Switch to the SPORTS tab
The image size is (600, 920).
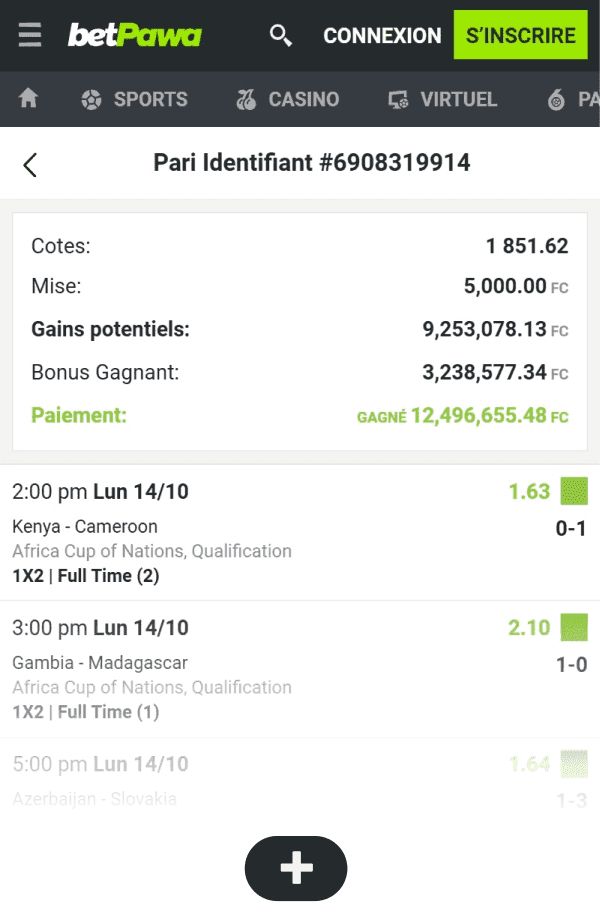point(134,99)
